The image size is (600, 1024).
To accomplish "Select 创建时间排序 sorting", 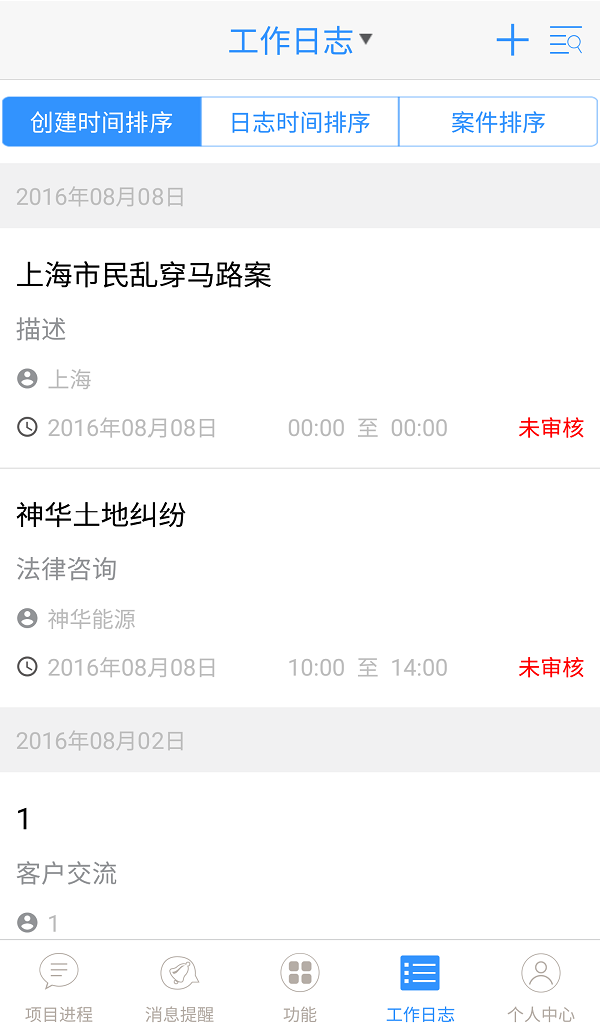I will (102, 122).
